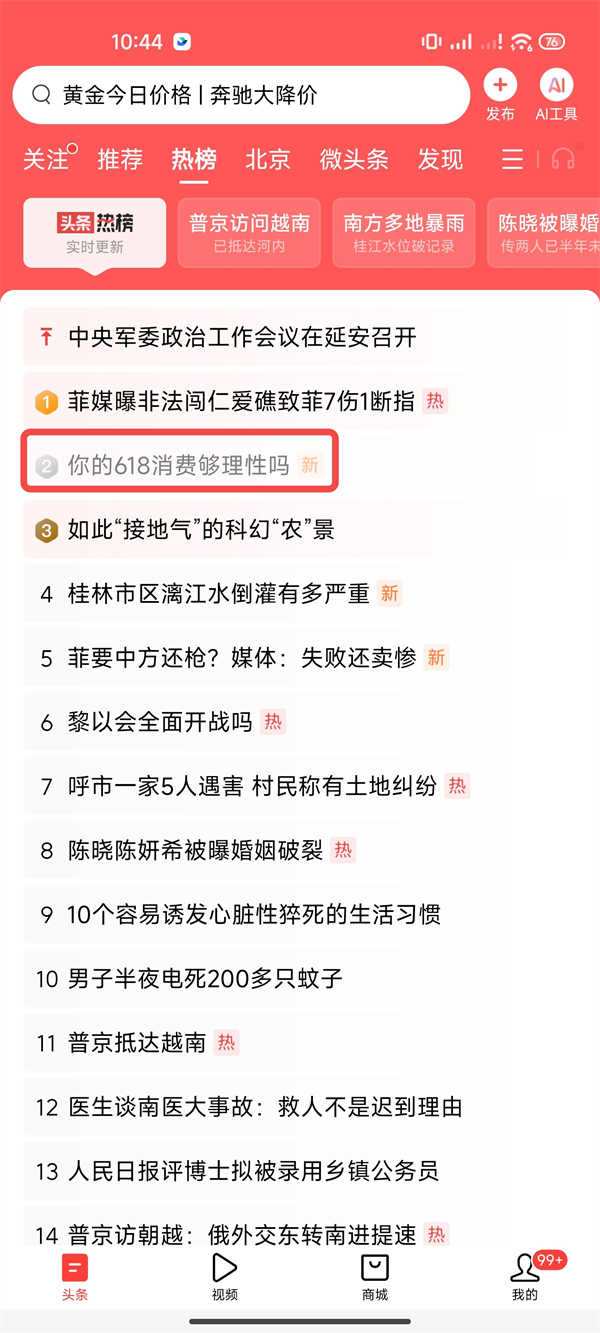Image resolution: width=600 pixels, height=1333 pixels.
Task: Switch to the 北京 tab
Action: point(267,159)
